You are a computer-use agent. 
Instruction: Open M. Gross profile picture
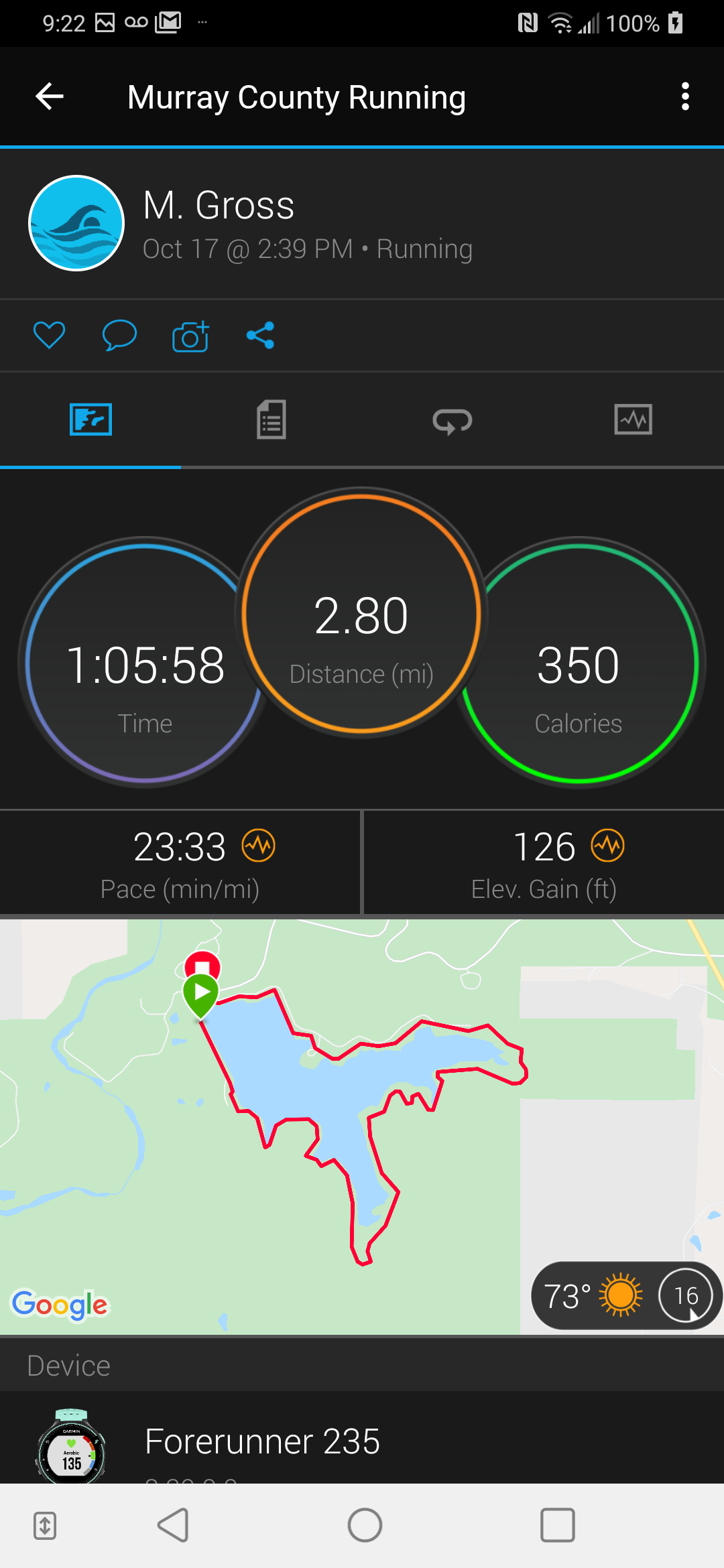tap(76, 223)
